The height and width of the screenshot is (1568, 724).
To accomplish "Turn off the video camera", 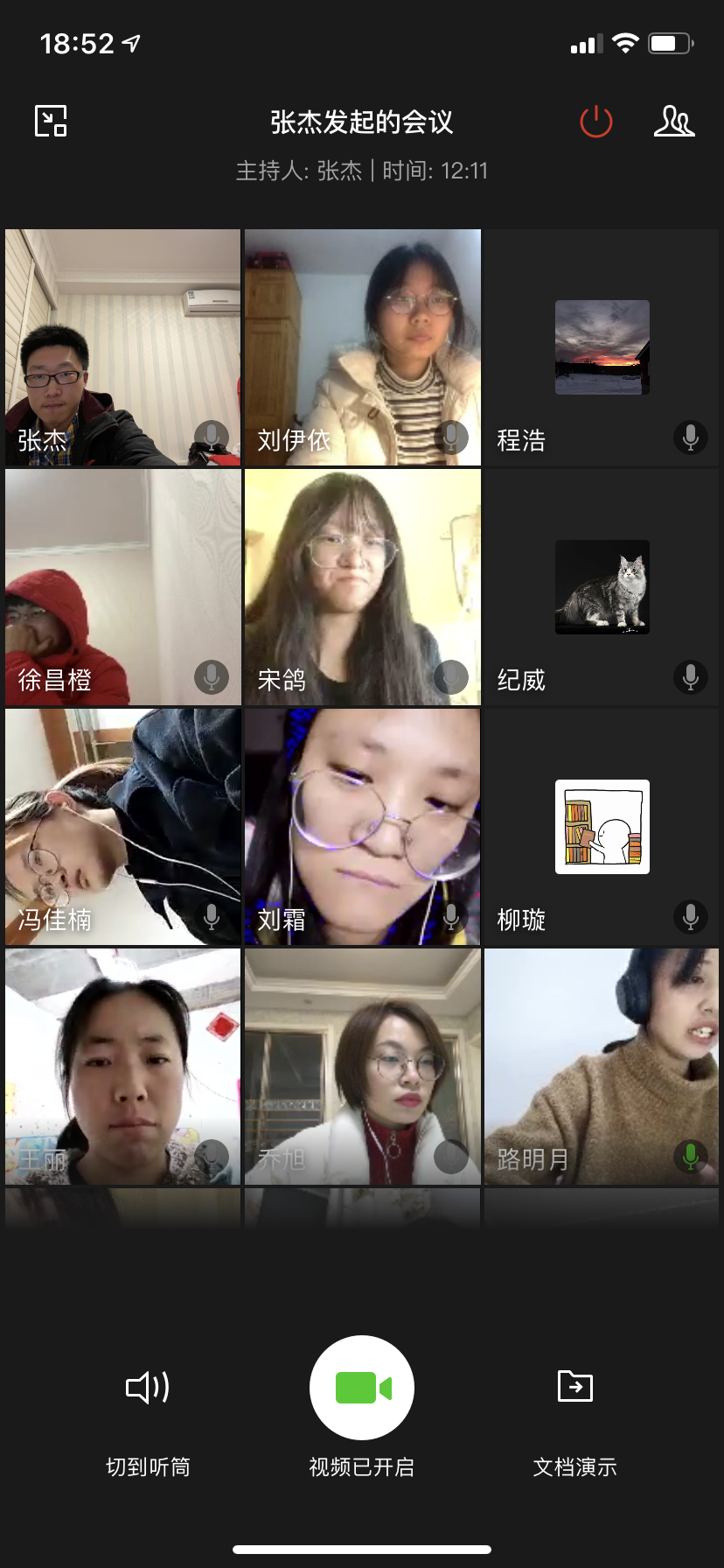I will 362,1387.
